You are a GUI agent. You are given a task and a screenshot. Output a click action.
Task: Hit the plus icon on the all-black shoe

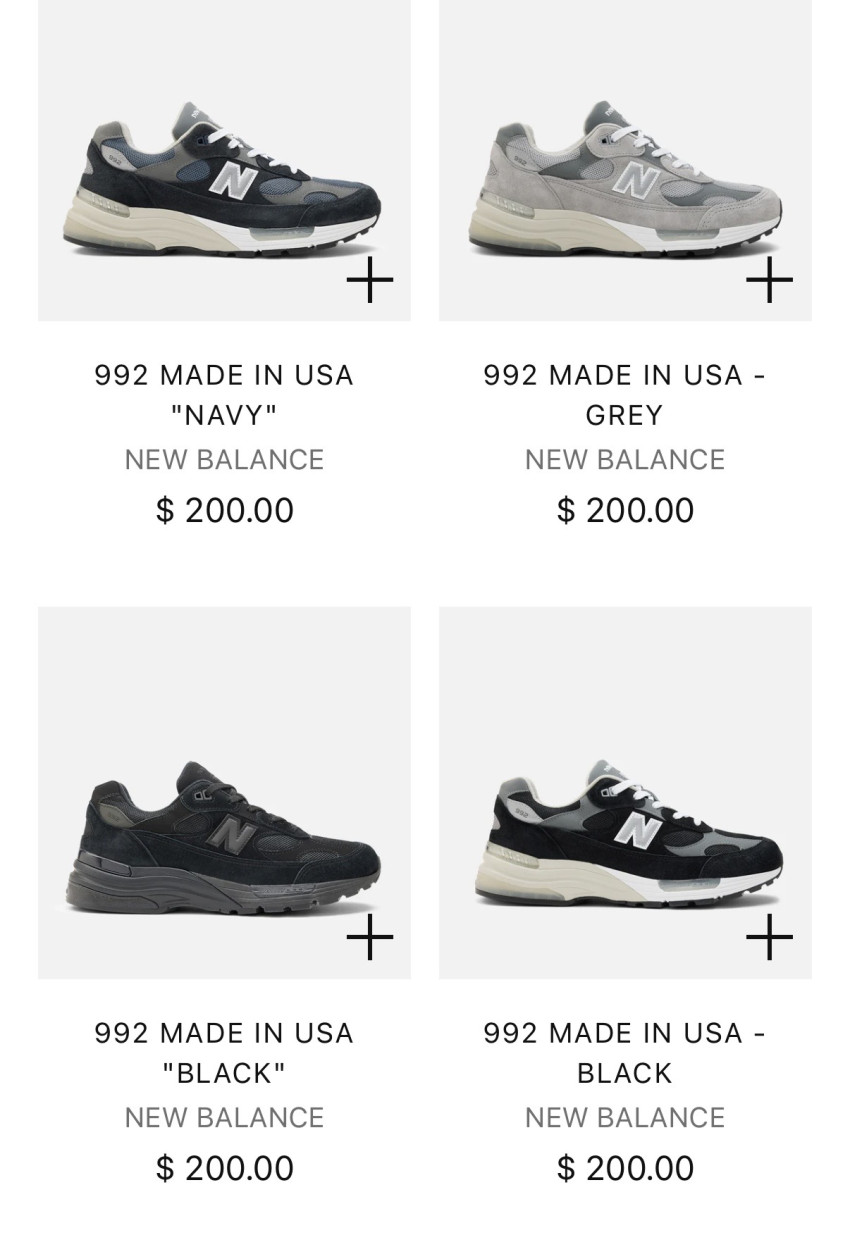click(370, 937)
